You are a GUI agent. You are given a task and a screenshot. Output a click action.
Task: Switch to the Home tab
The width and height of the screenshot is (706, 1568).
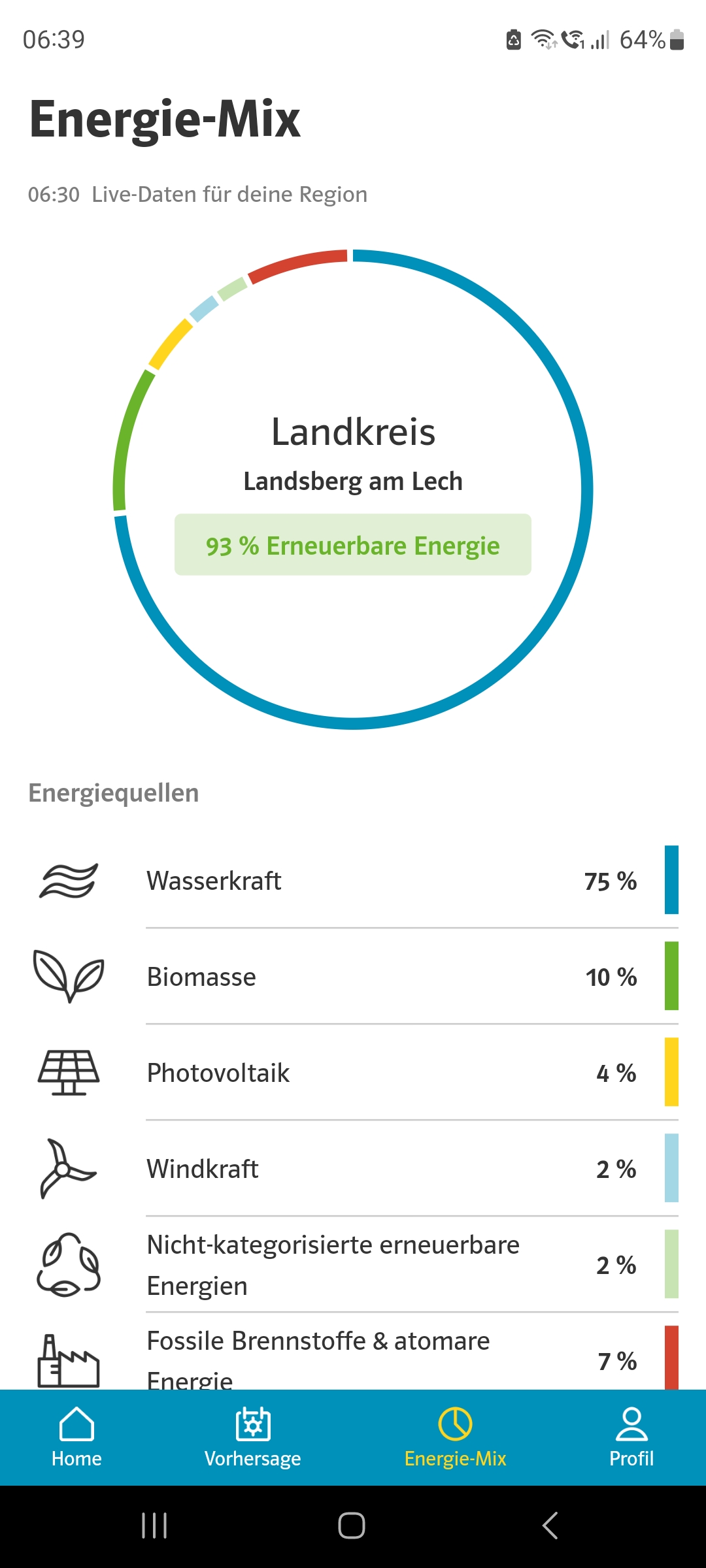(x=76, y=1437)
